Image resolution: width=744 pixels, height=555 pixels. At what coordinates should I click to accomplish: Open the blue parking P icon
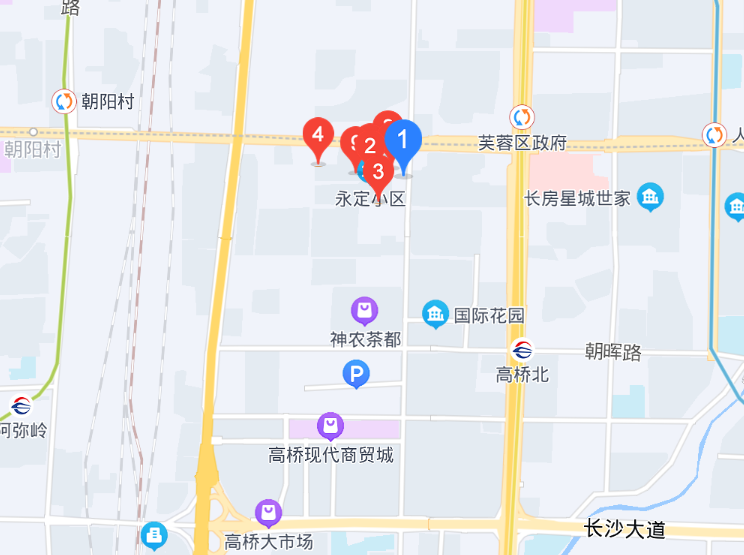[356, 375]
